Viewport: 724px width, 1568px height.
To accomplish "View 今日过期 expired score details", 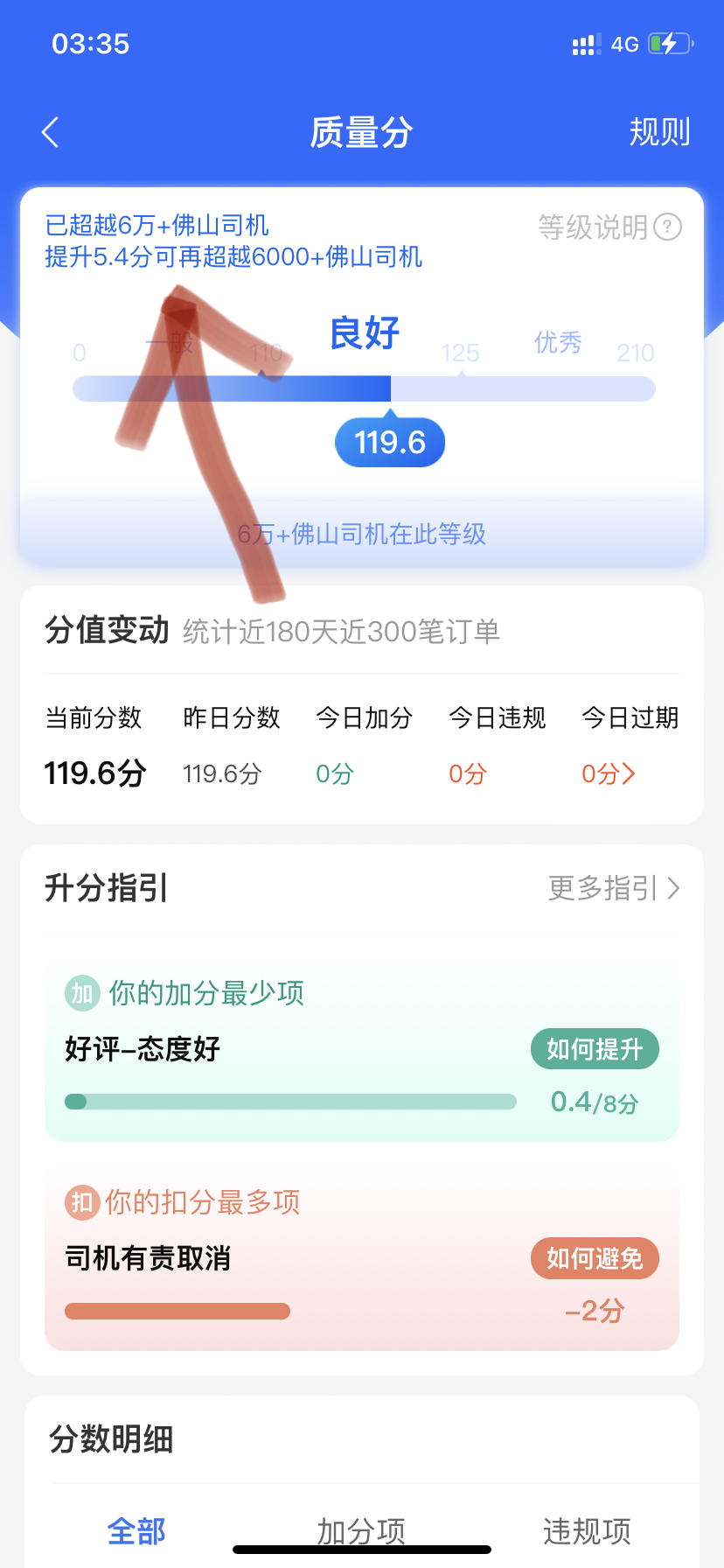I will (609, 773).
